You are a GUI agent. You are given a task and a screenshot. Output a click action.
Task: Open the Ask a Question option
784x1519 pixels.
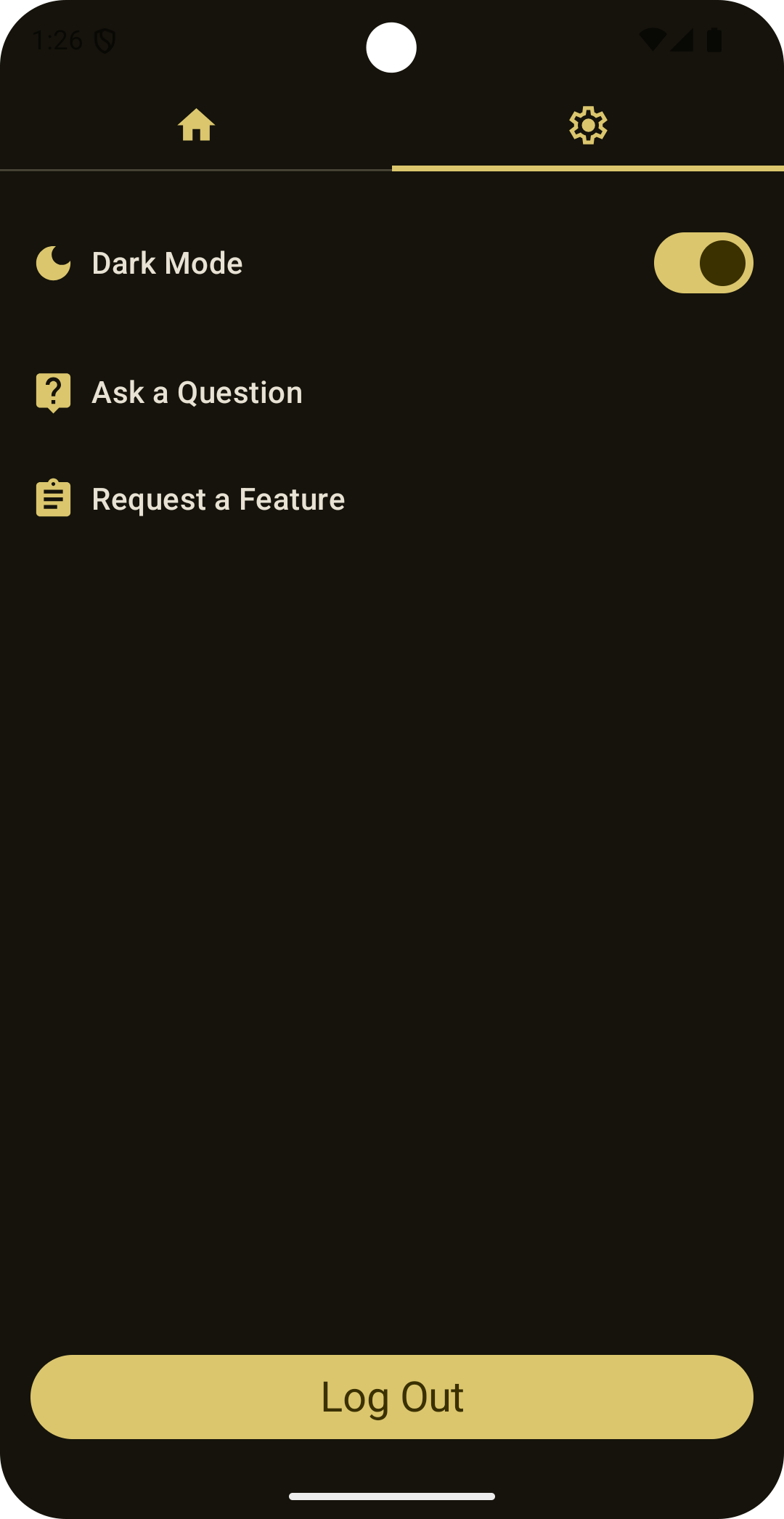tap(197, 391)
